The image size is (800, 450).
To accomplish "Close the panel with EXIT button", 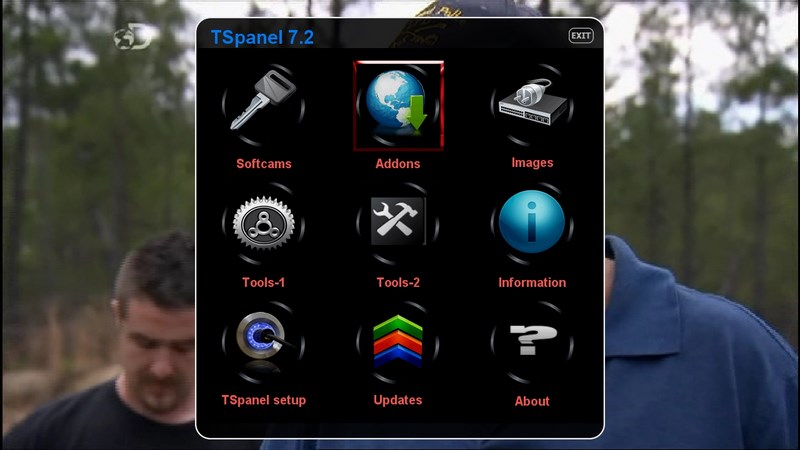I will pyautogui.click(x=581, y=36).
